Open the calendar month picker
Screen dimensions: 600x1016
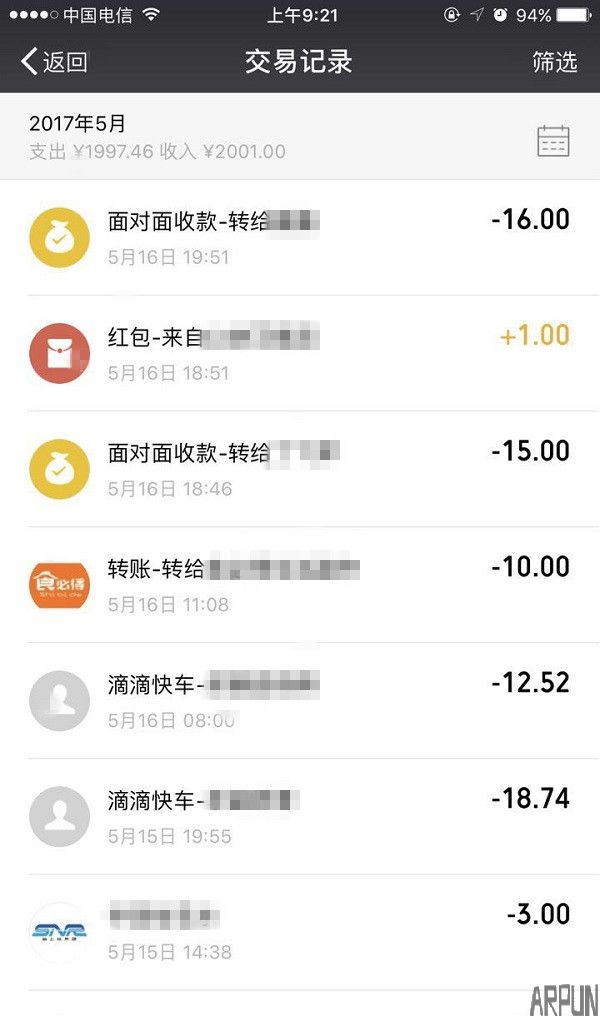[553, 141]
